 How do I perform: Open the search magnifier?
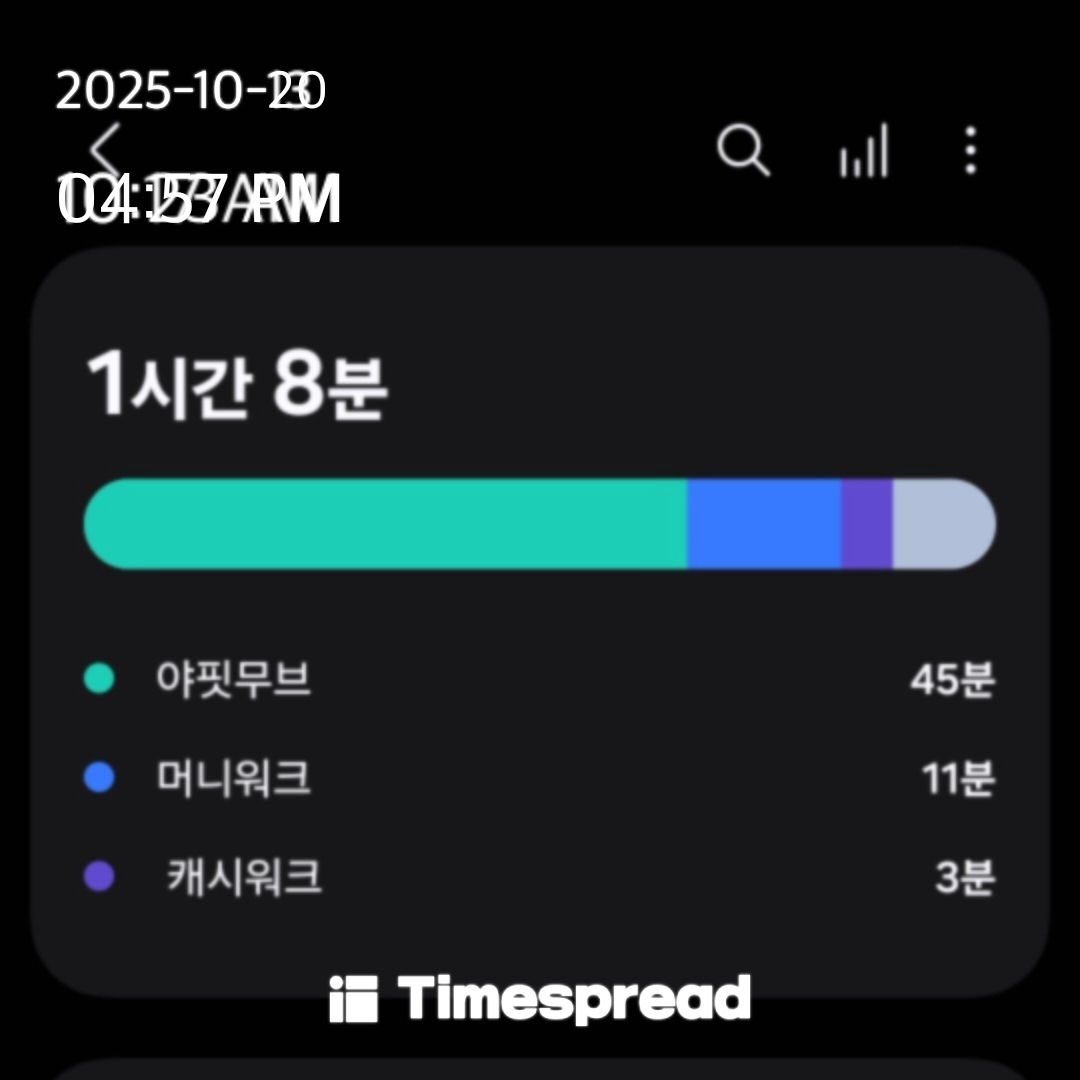[743, 152]
